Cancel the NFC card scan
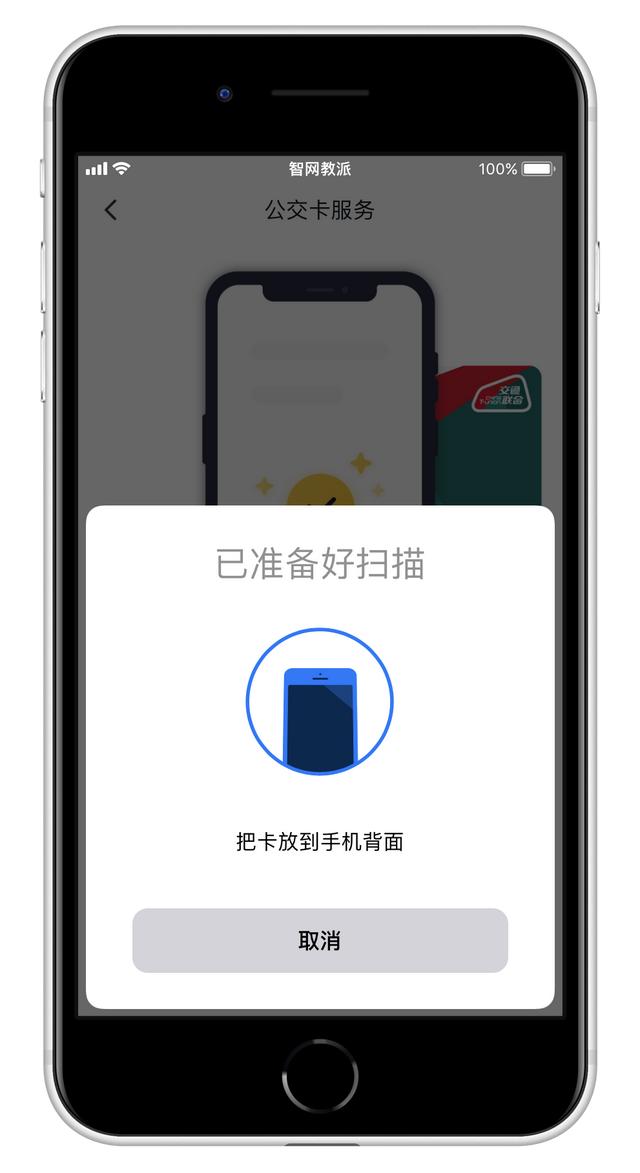Screen dimensions: 640x1173 tap(320, 940)
